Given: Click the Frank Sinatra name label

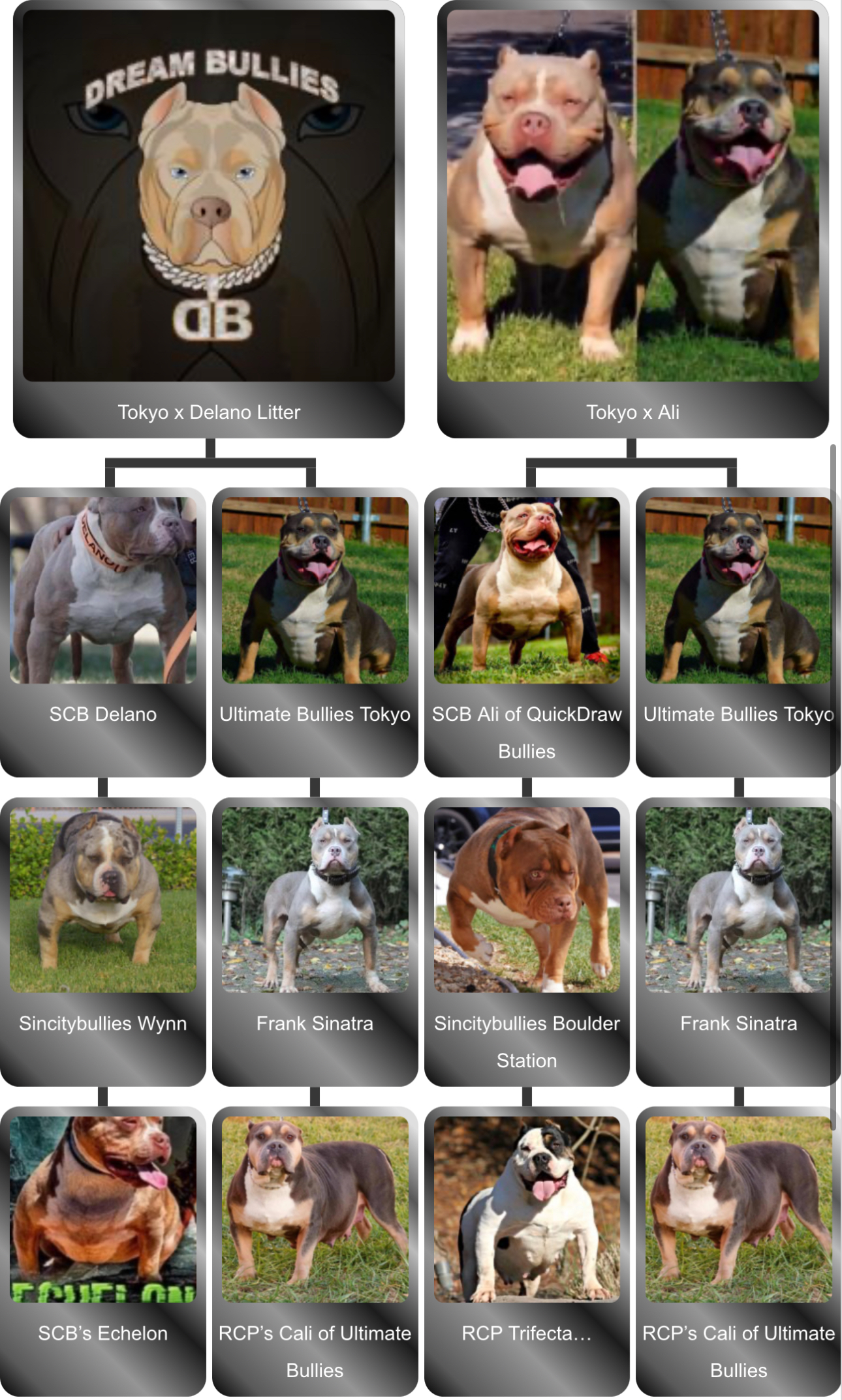Looking at the screenshot, I should (x=315, y=1024).
